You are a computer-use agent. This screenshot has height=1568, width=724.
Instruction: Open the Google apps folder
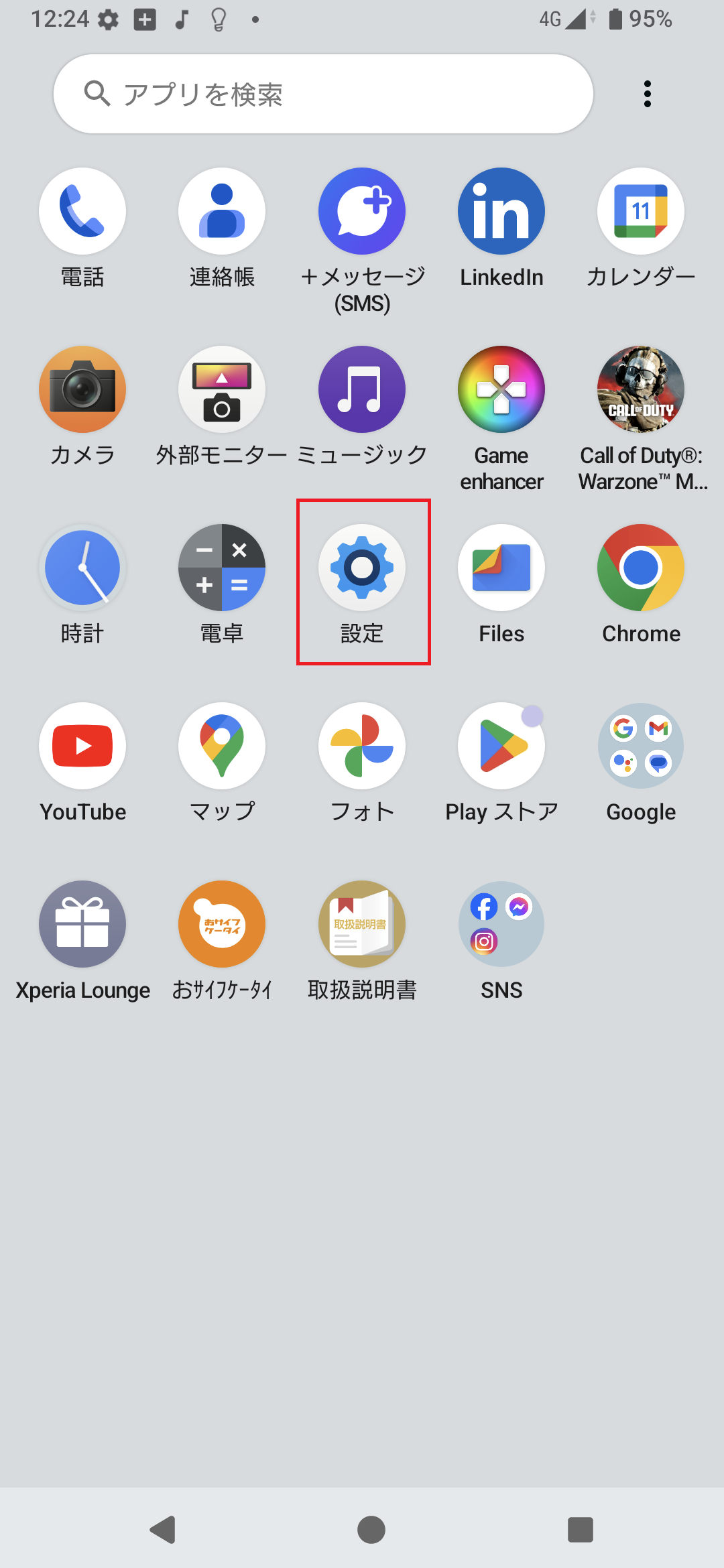pyautogui.click(x=640, y=746)
